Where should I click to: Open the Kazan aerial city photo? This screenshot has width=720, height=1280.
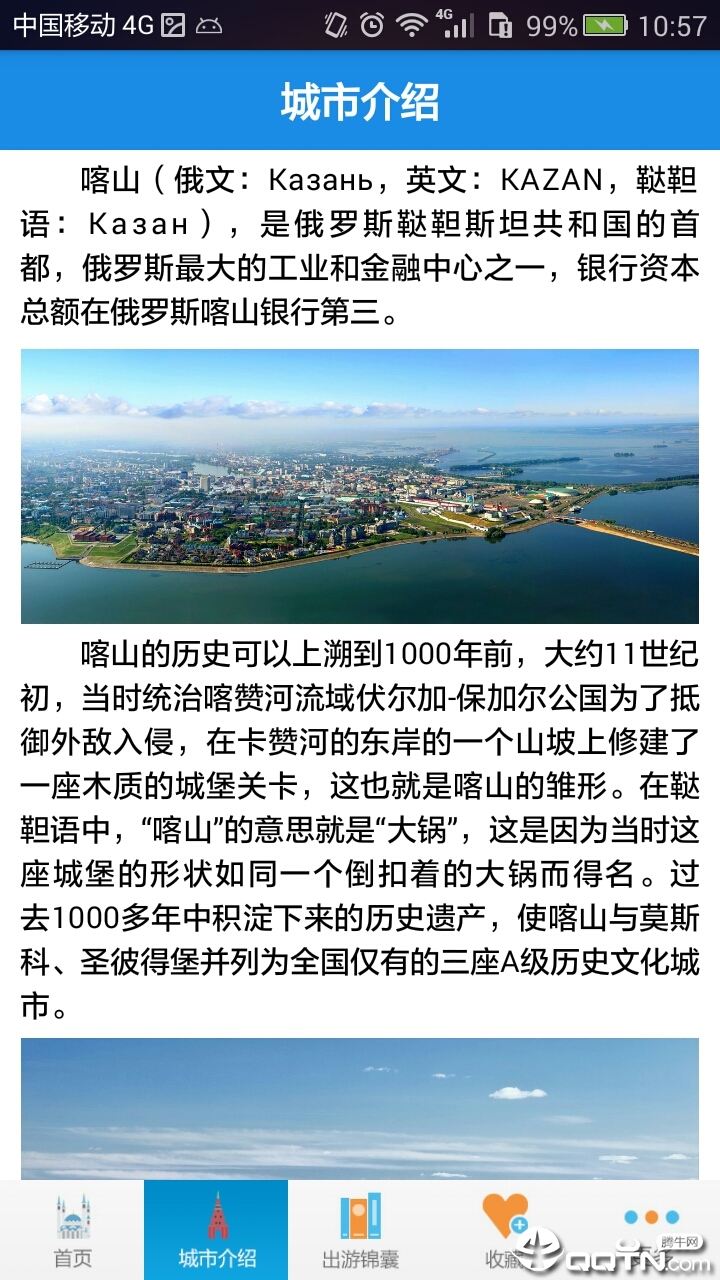[x=360, y=487]
